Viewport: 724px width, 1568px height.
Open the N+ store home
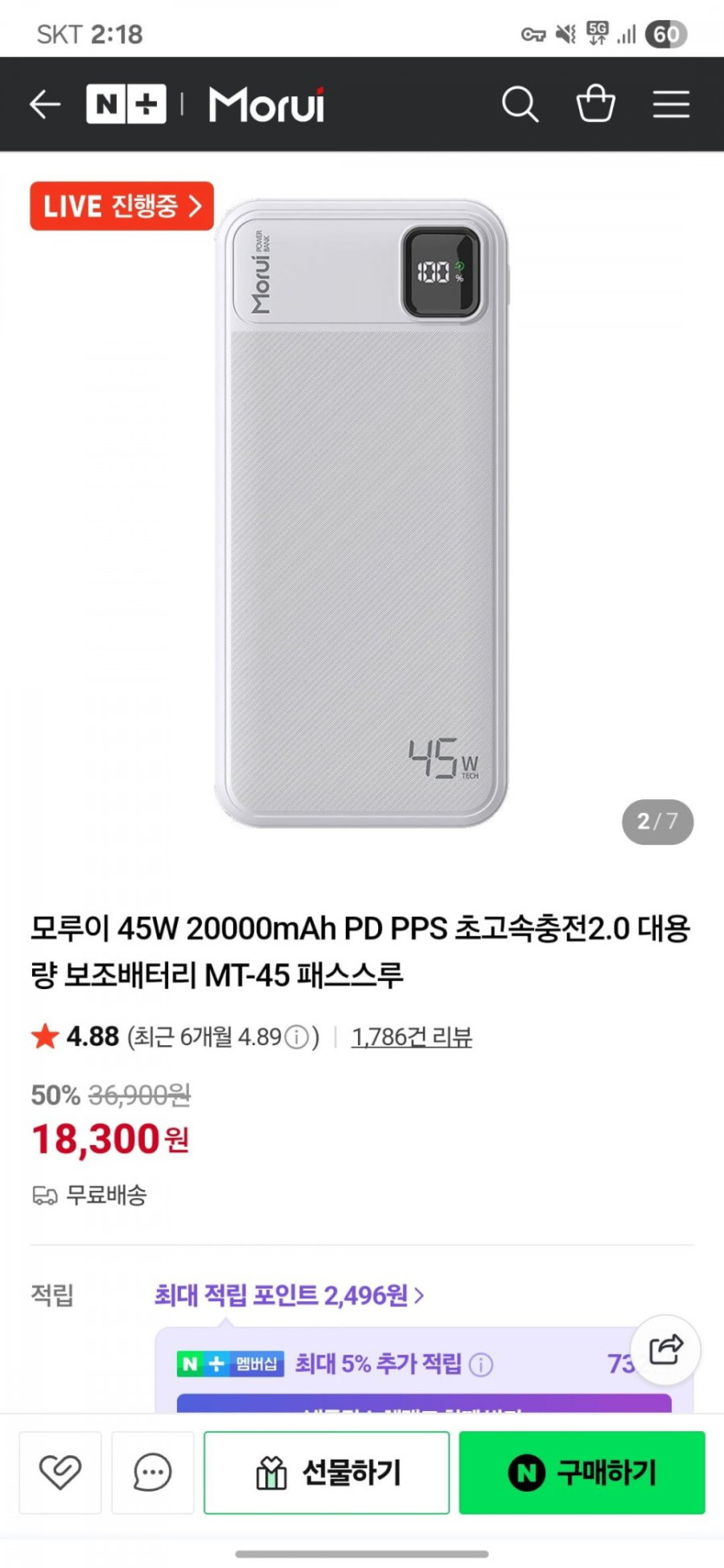pos(127,105)
